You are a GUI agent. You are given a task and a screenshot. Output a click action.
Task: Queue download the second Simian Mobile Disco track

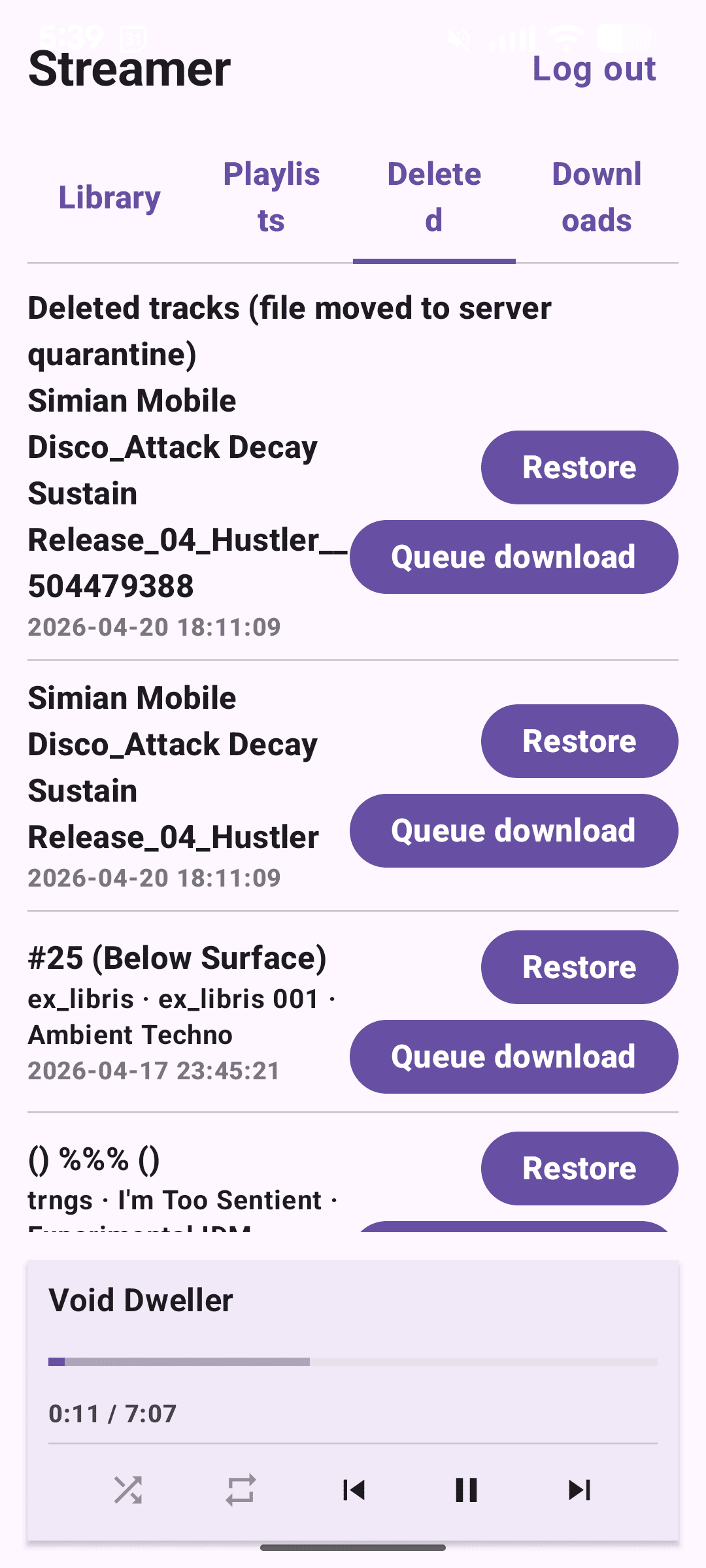click(514, 830)
